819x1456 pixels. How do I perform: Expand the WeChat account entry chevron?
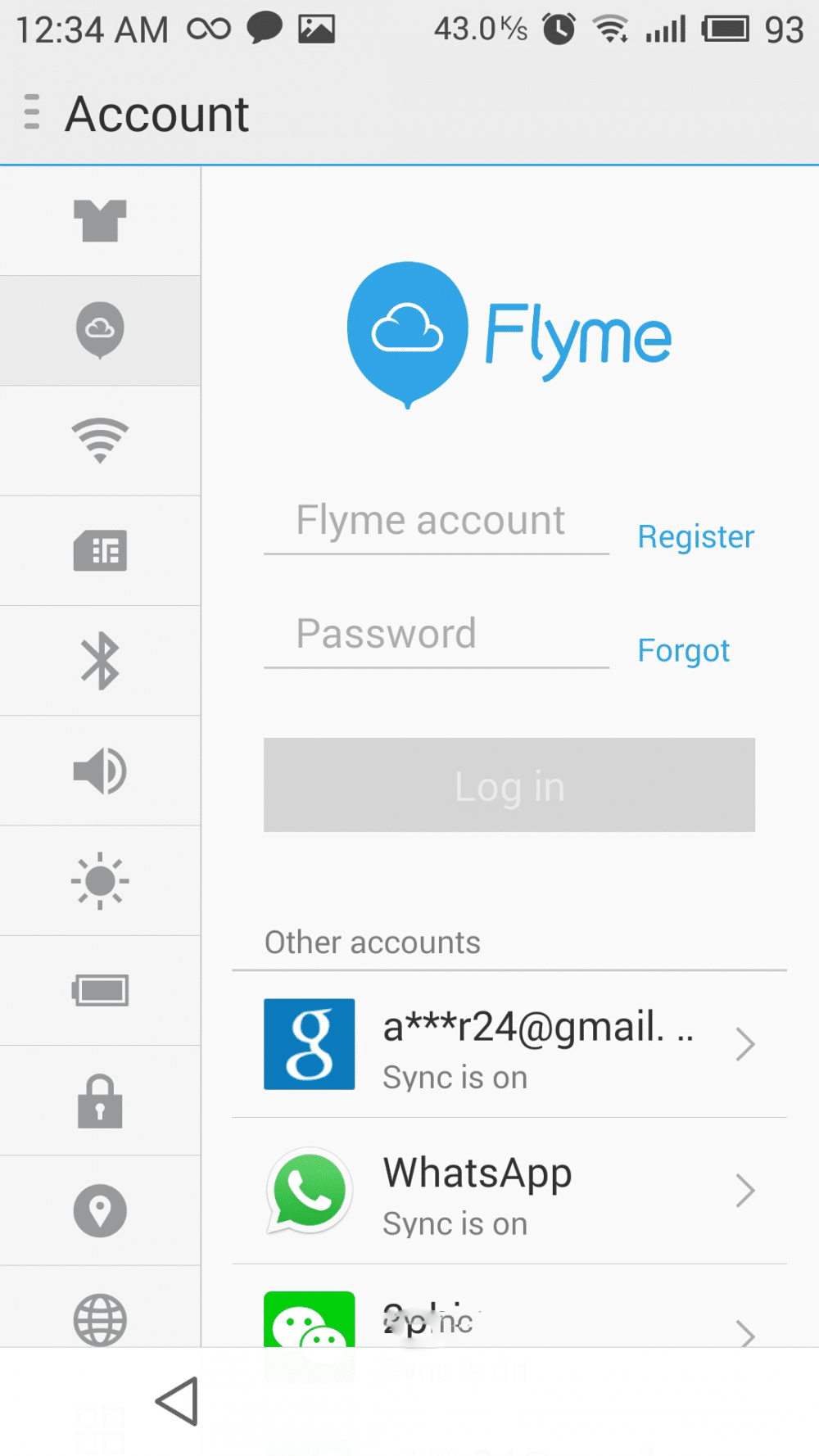click(x=745, y=1336)
